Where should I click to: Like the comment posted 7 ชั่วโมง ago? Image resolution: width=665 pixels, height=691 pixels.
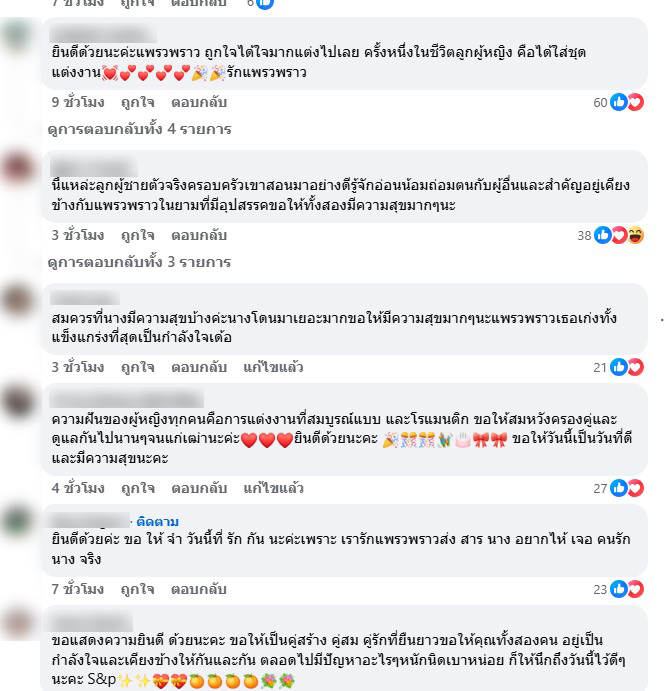[x=138, y=589]
